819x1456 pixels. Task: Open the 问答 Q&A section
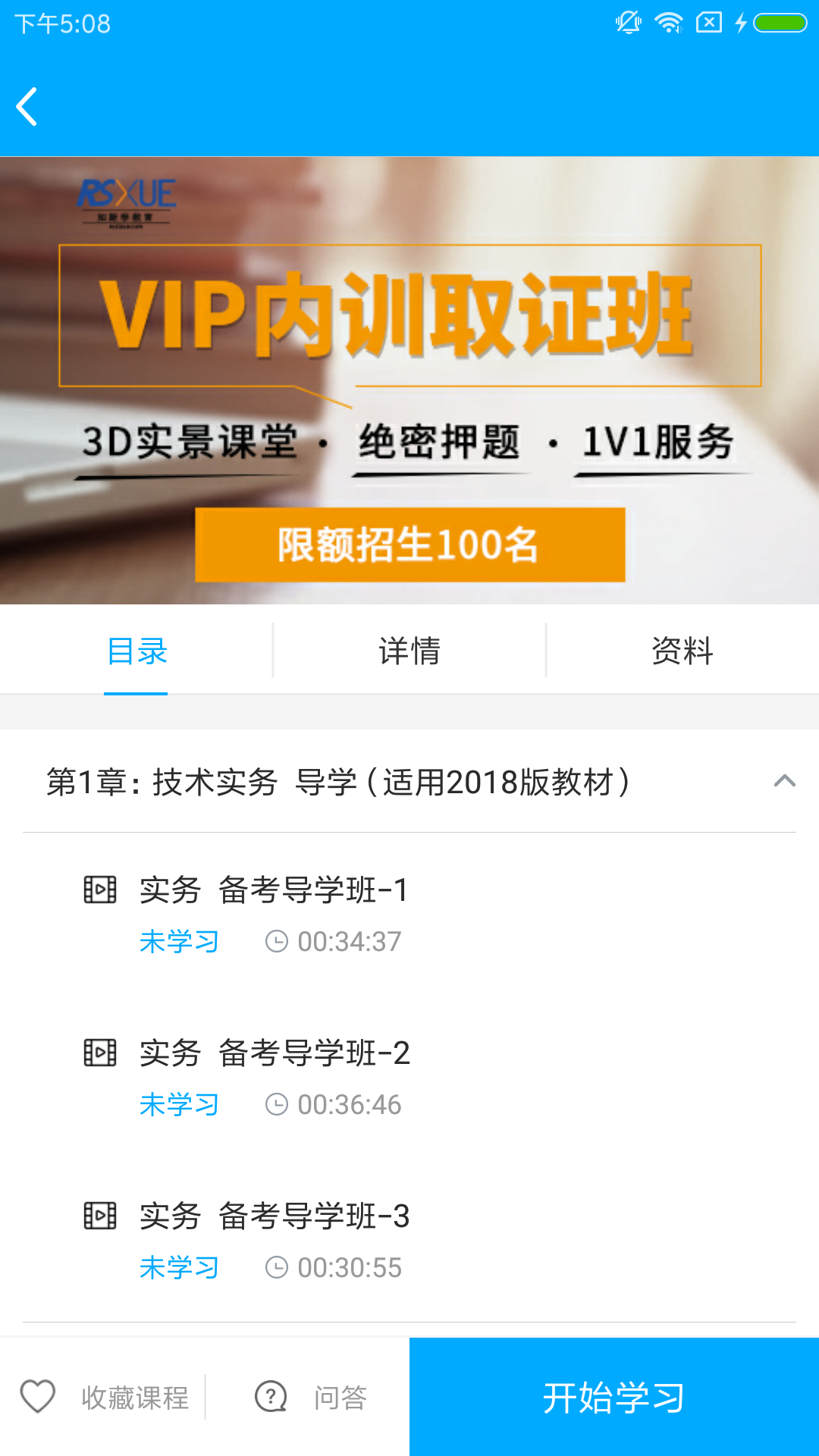[x=311, y=1397]
